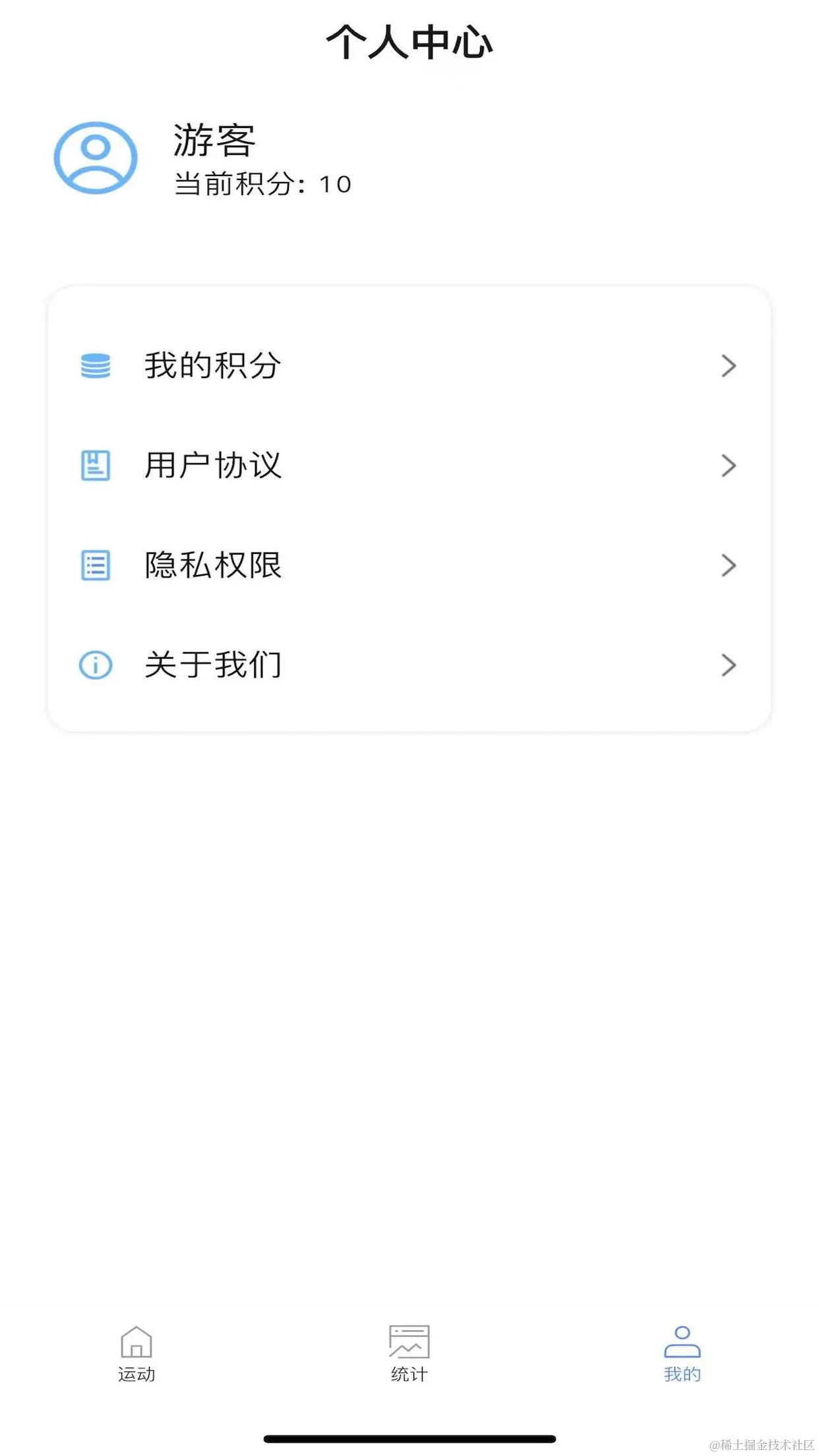The width and height of the screenshot is (819, 1456).
Task: View 隐私权限 settings
Action: click(409, 565)
